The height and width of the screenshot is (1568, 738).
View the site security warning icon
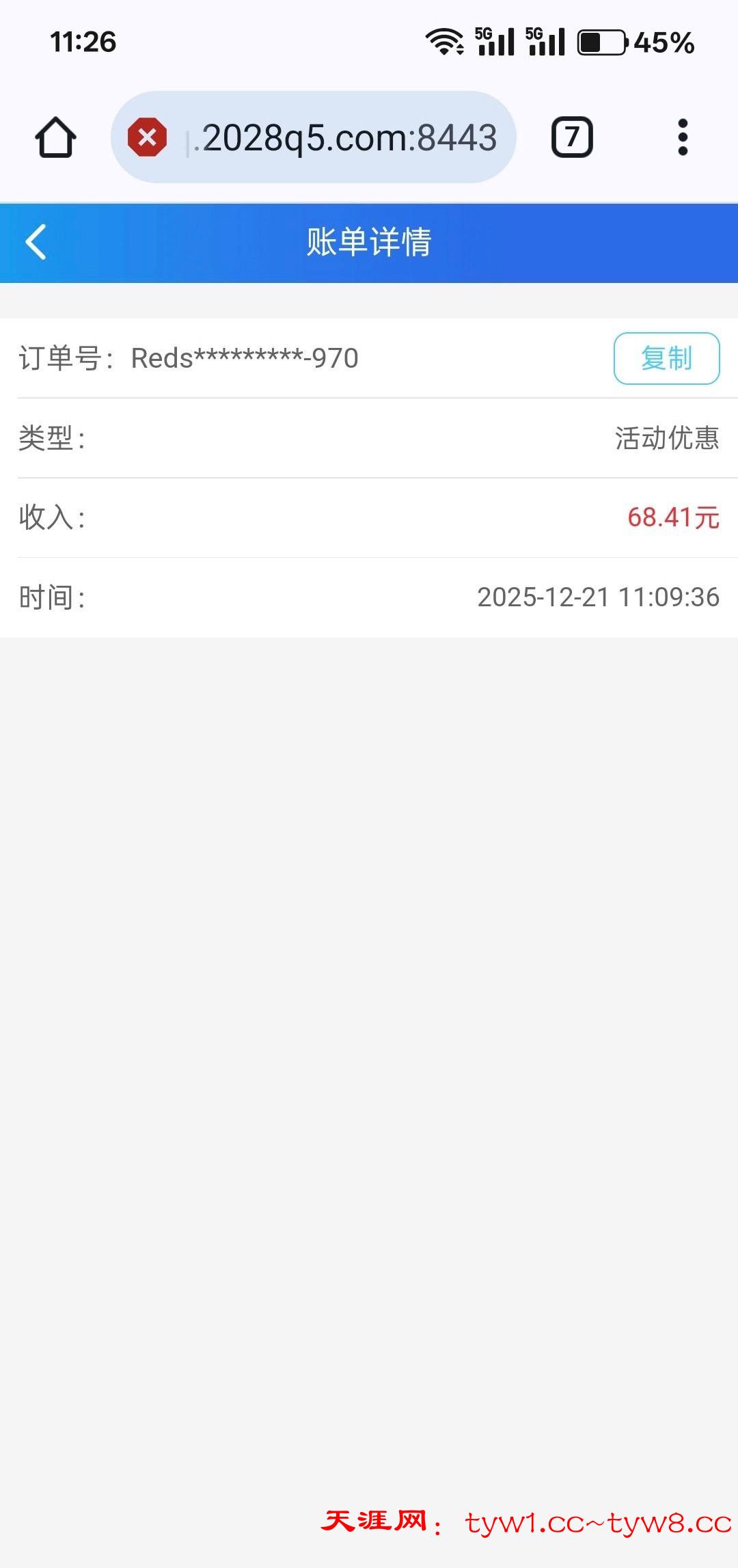click(x=147, y=137)
